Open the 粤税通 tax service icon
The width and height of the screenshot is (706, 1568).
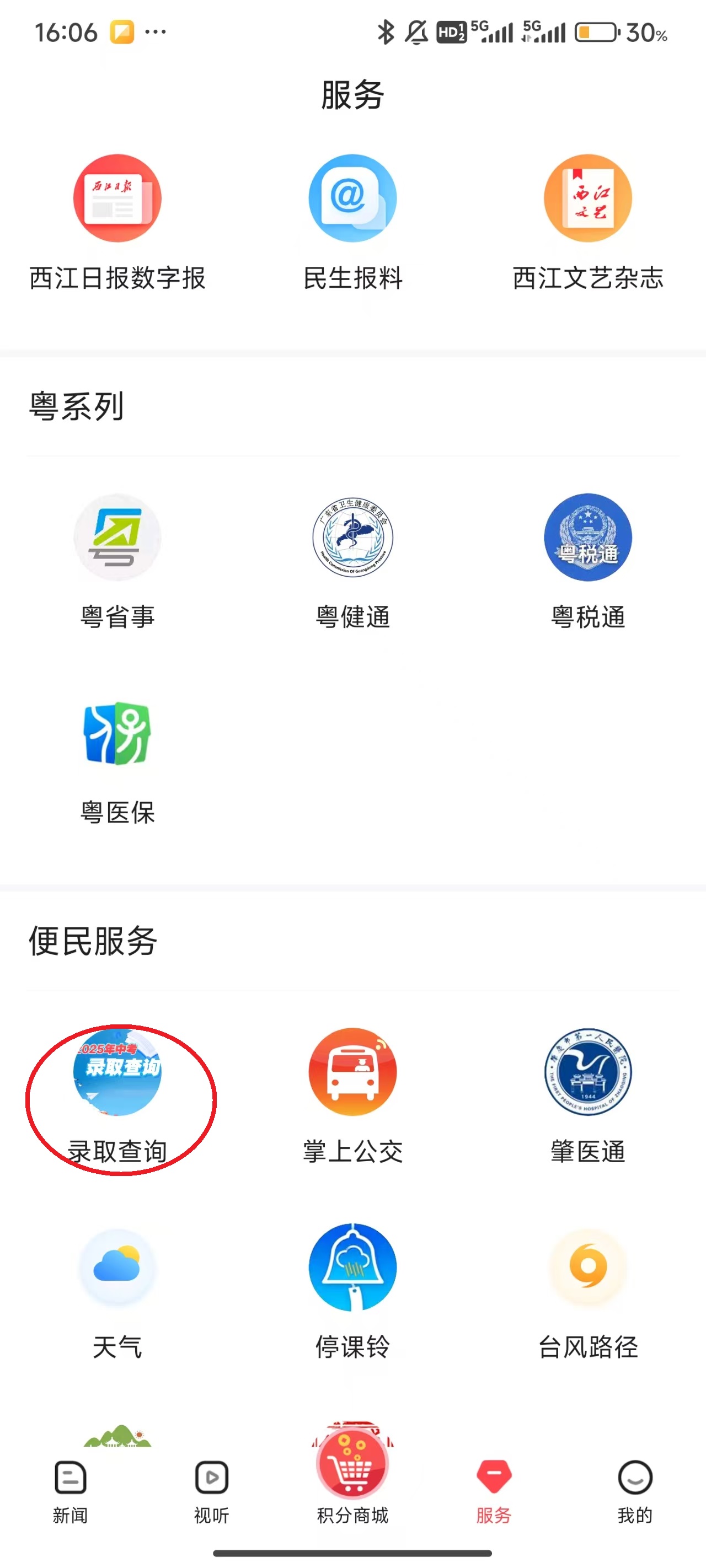coord(587,538)
